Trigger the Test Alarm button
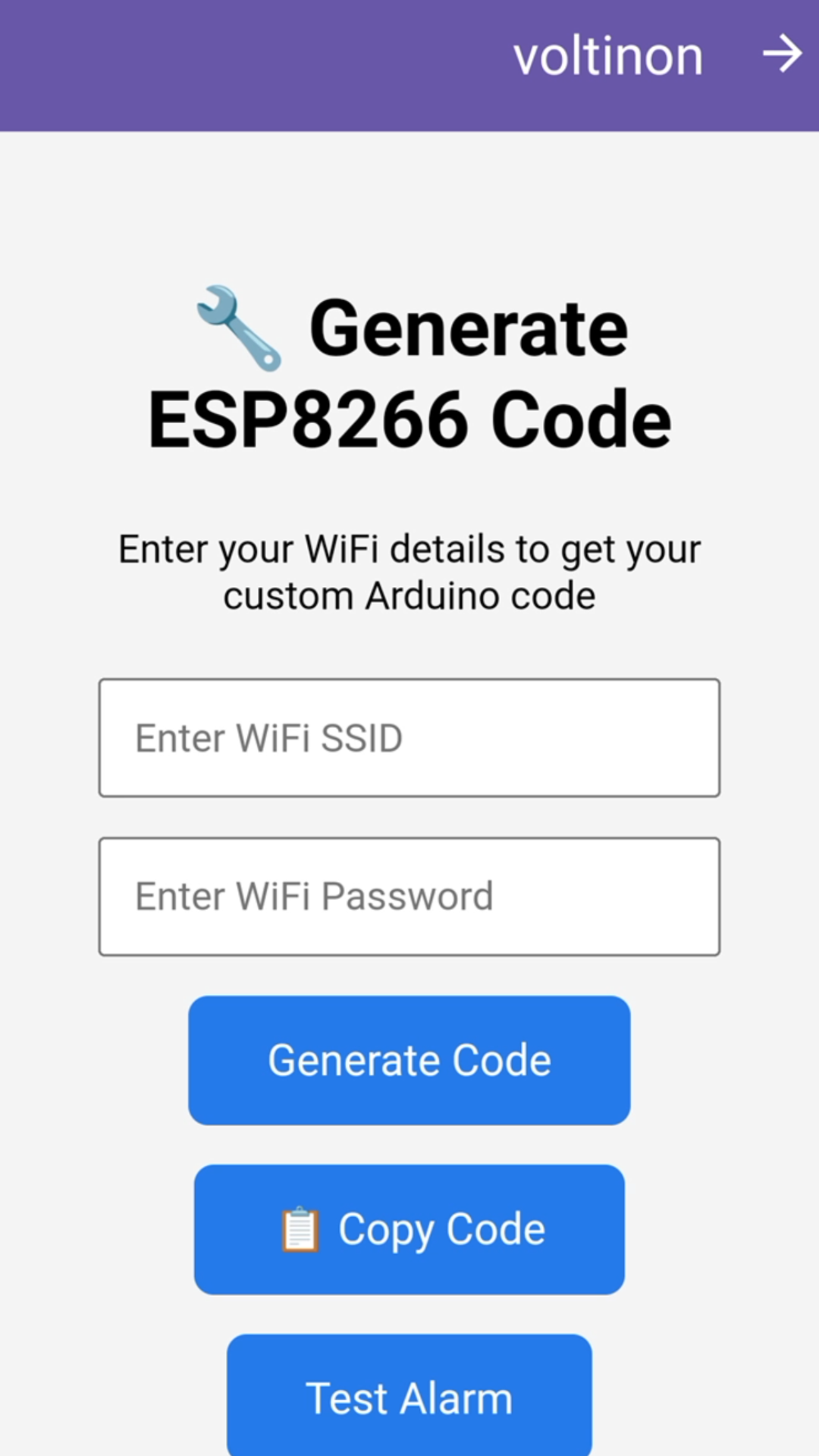Viewport: 819px width, 1456px height. pyautogui.click(x=409, y=1395)
